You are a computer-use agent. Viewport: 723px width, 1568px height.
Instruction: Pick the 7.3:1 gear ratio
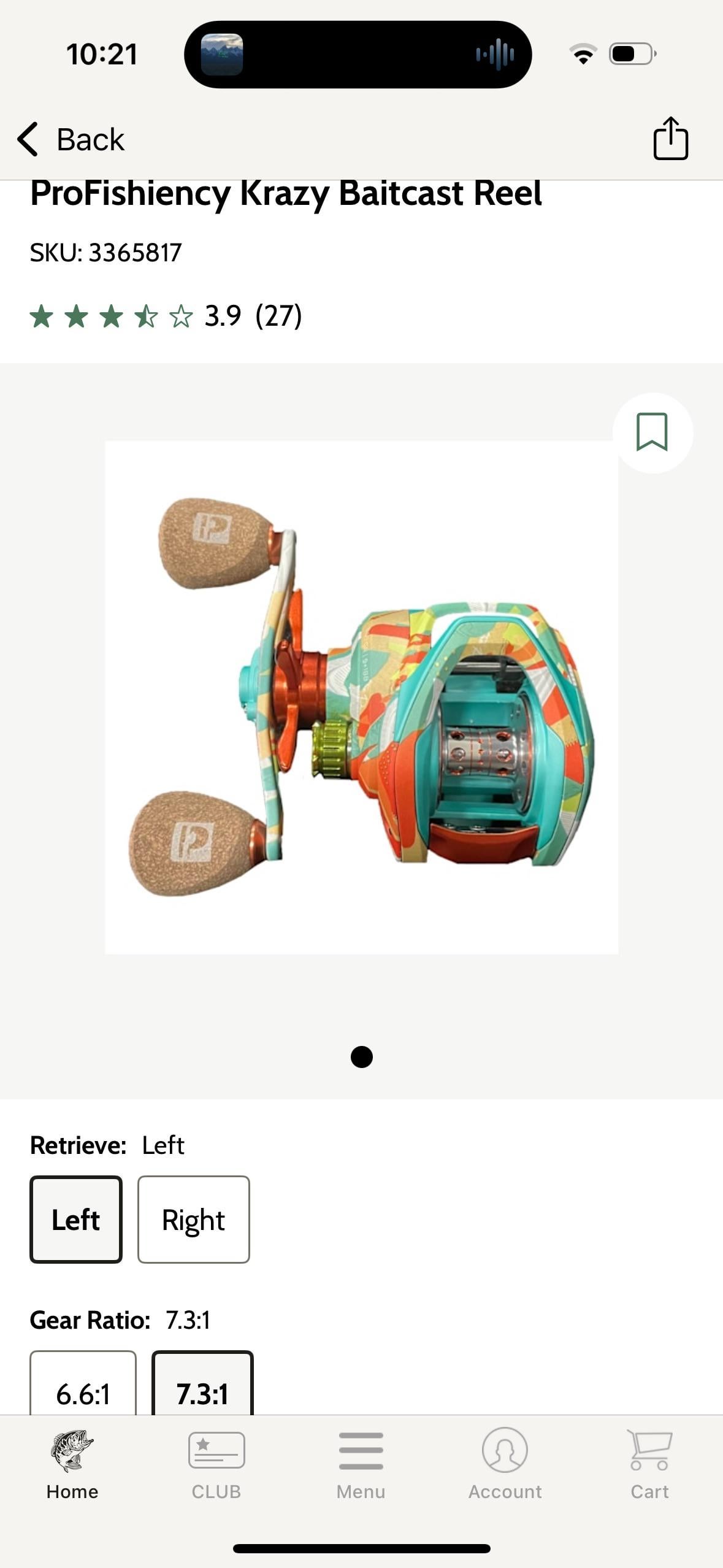(202, 1388)
